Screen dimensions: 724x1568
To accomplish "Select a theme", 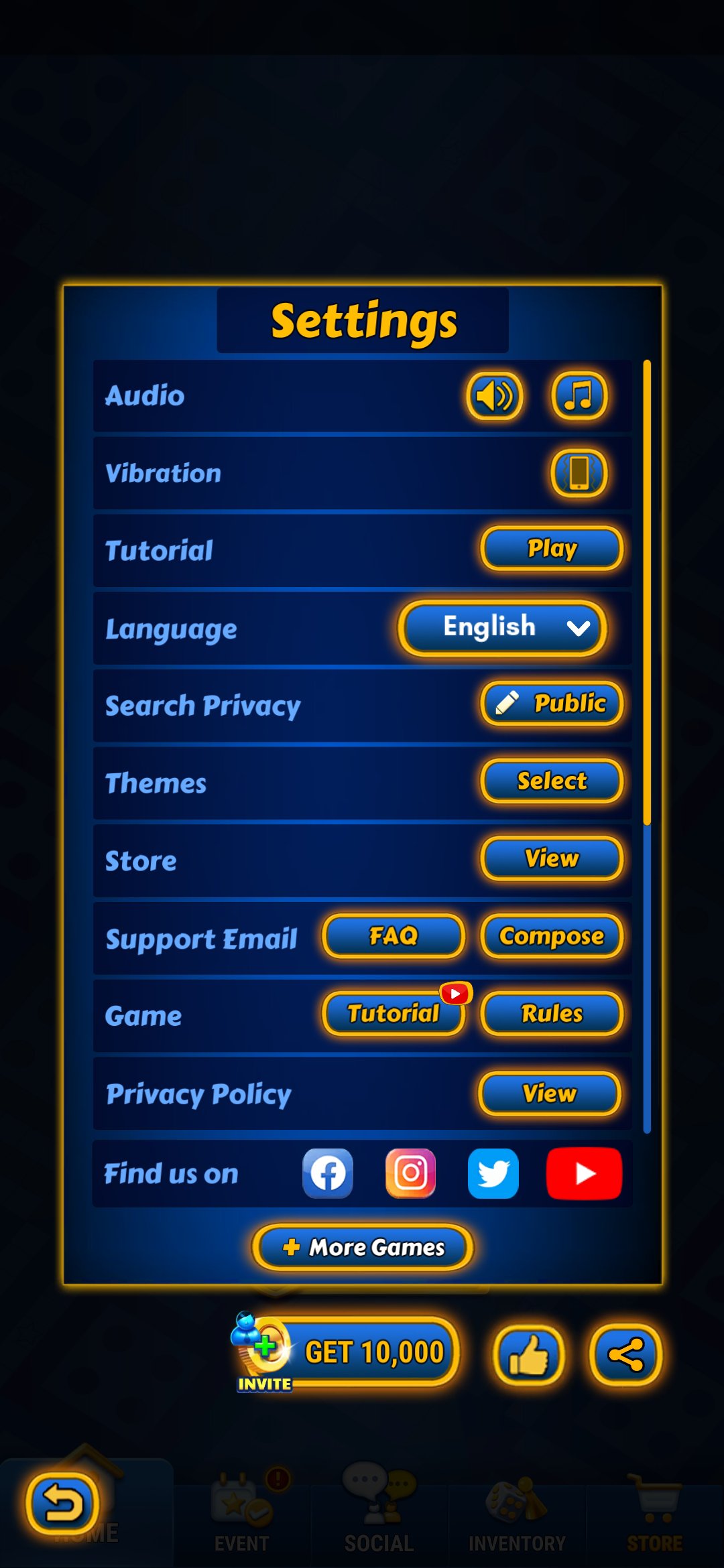I will (552, 781).
